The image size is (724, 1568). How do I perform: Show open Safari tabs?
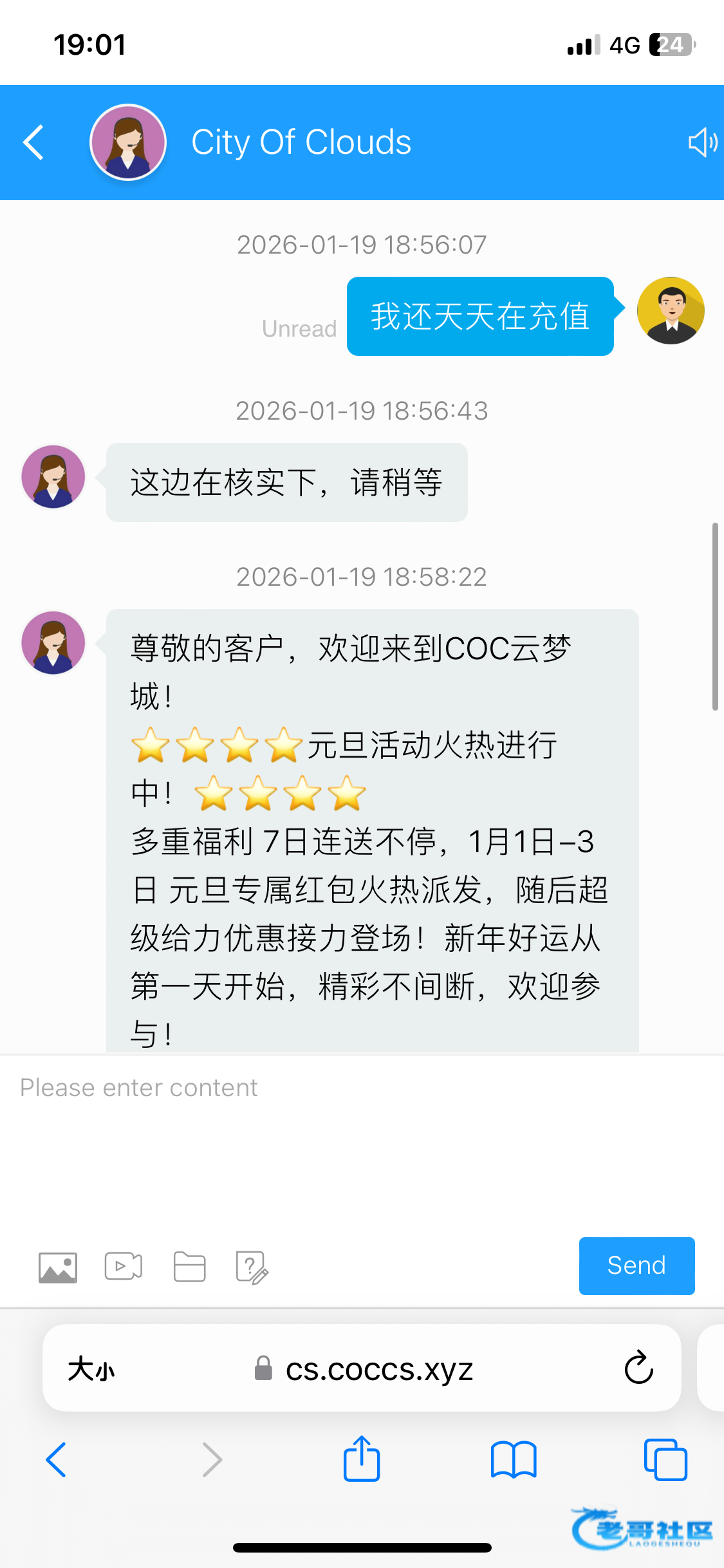coord(665,1459)
